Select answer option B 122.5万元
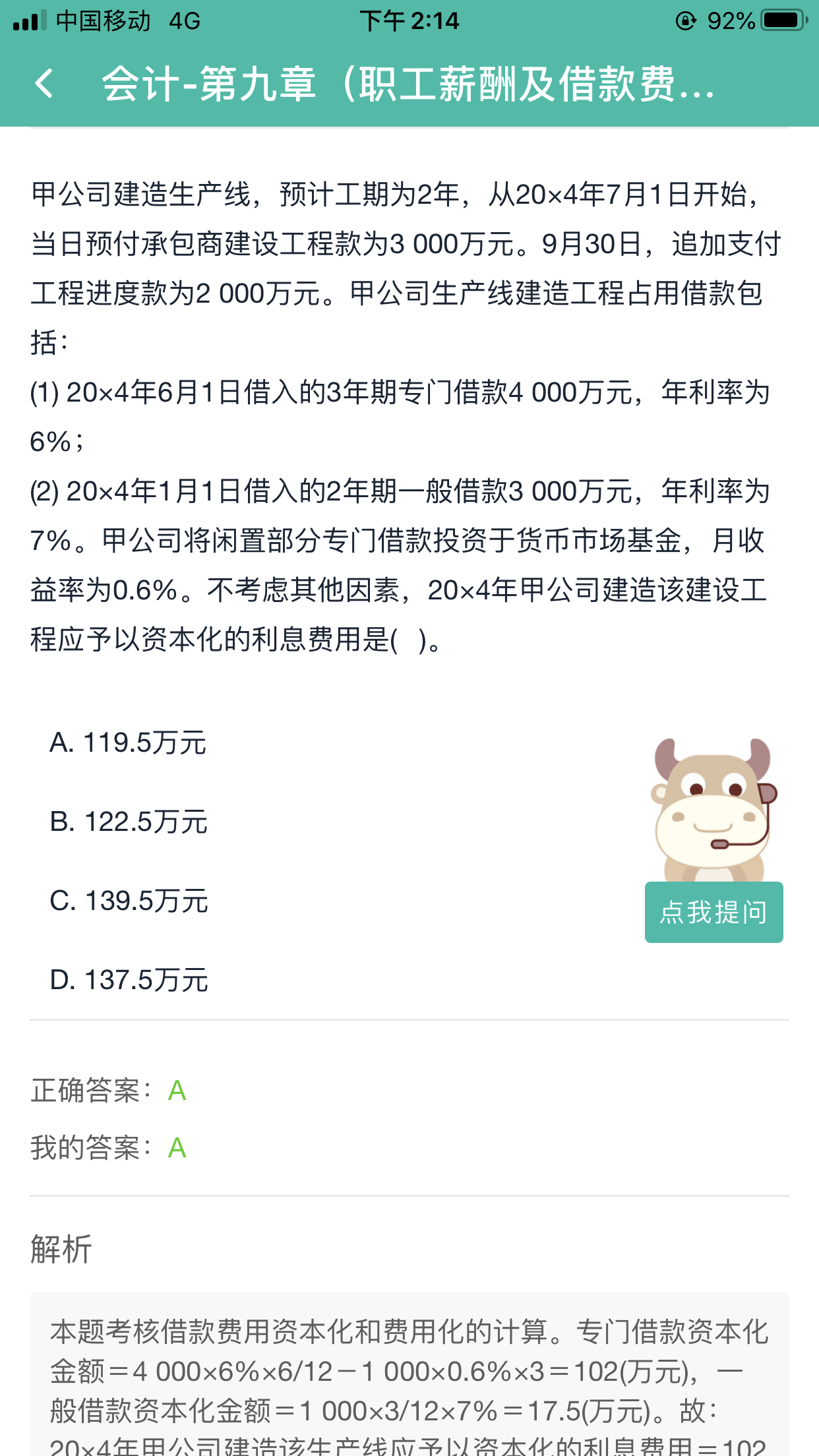The height and width of the screenshot is (1456, 819). [x=129, y=822]
